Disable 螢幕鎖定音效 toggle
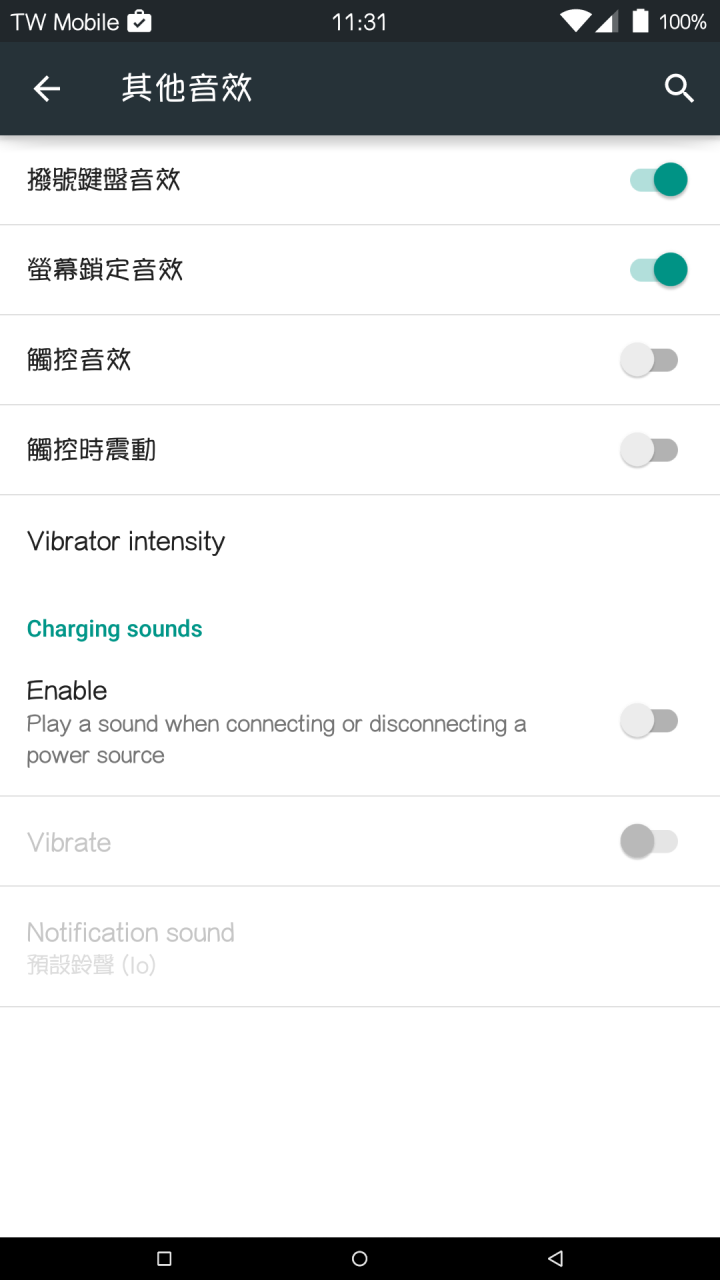Screen dimensions: 720x1280 (x=658, y=270)
